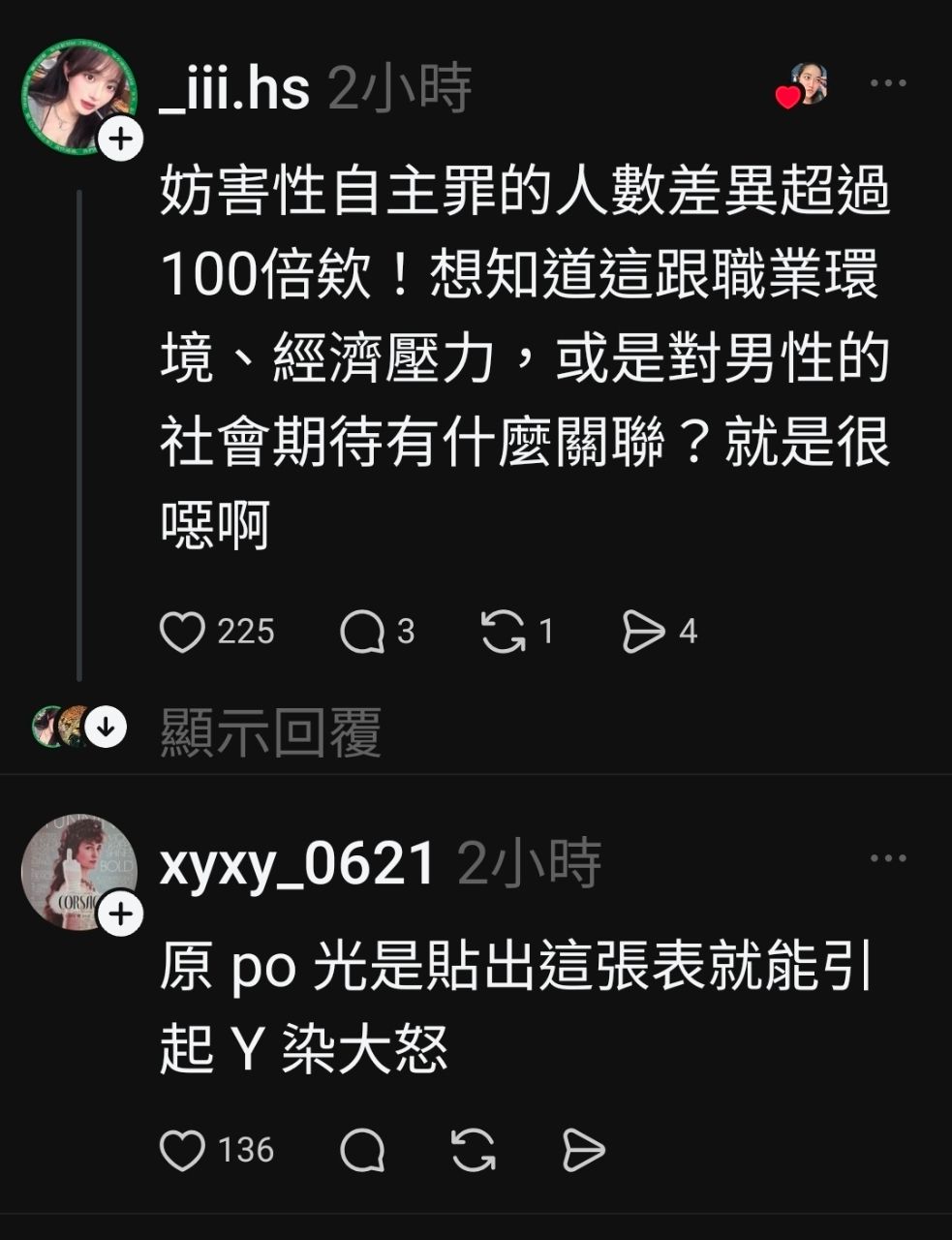The image size is (952, 1240).
Task: Share xyxy_0621's reply
Action: (x=583, y=1151)
